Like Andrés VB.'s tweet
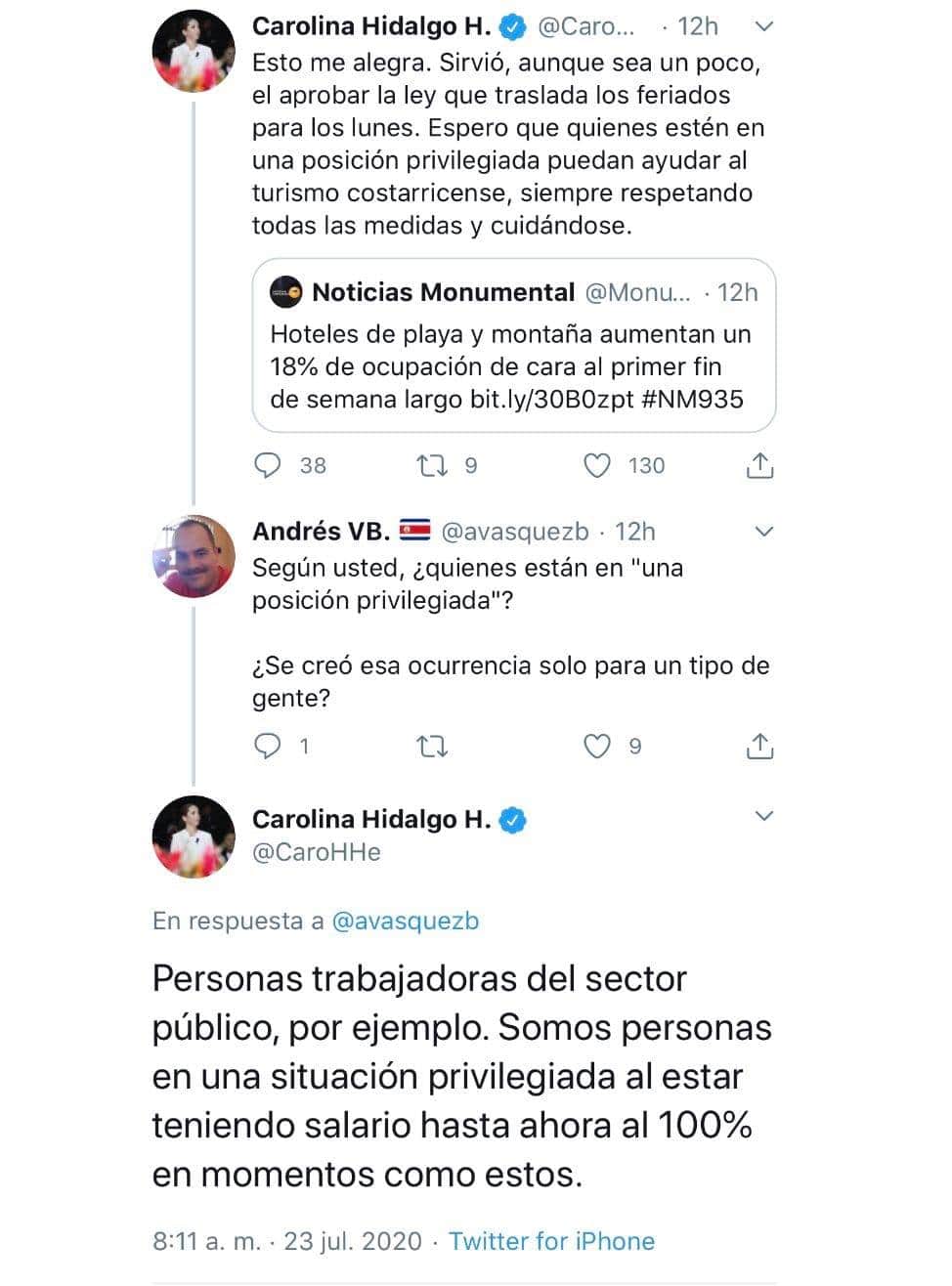The width and height of the screenshot is (952, 1286). (x=597, y=747)
